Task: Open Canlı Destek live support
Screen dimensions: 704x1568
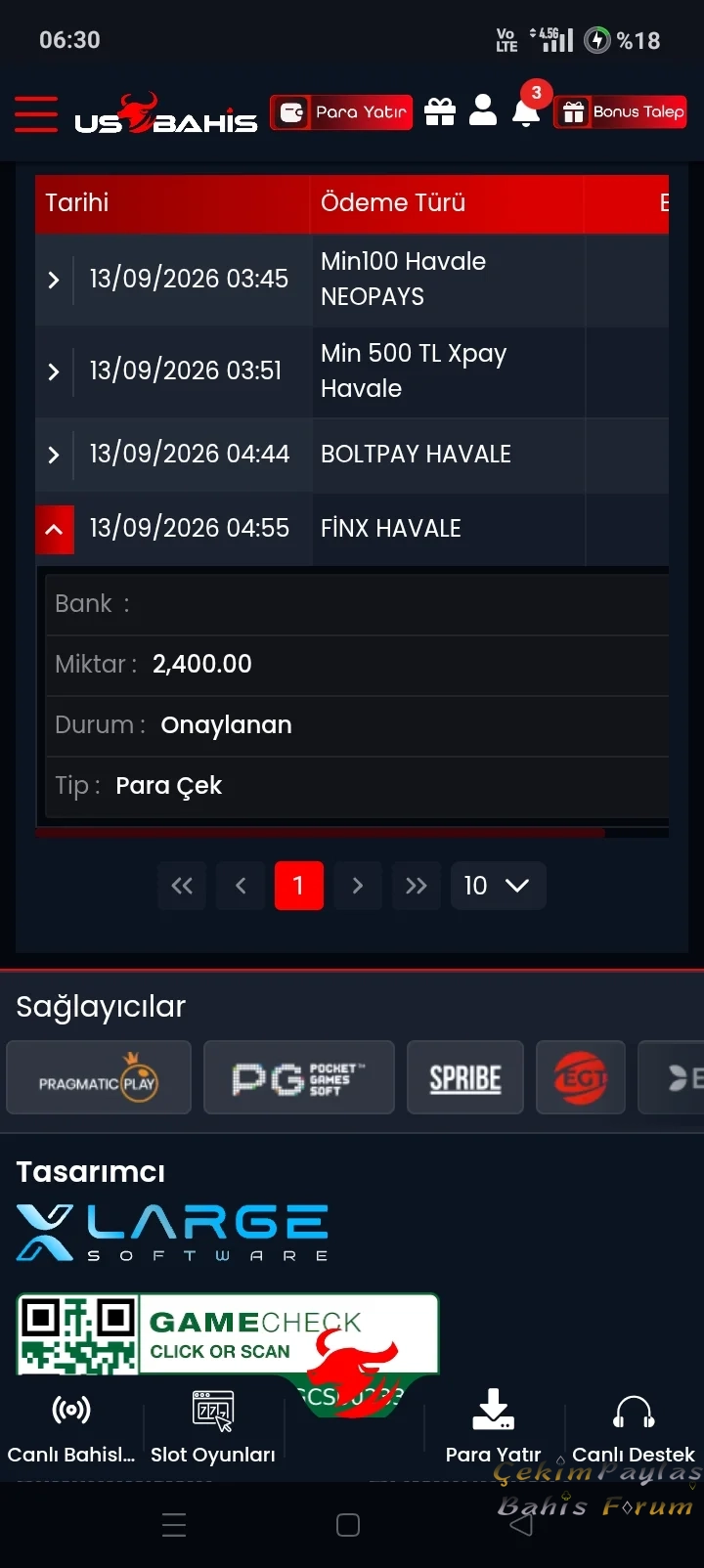Action: click(634, 1429)
